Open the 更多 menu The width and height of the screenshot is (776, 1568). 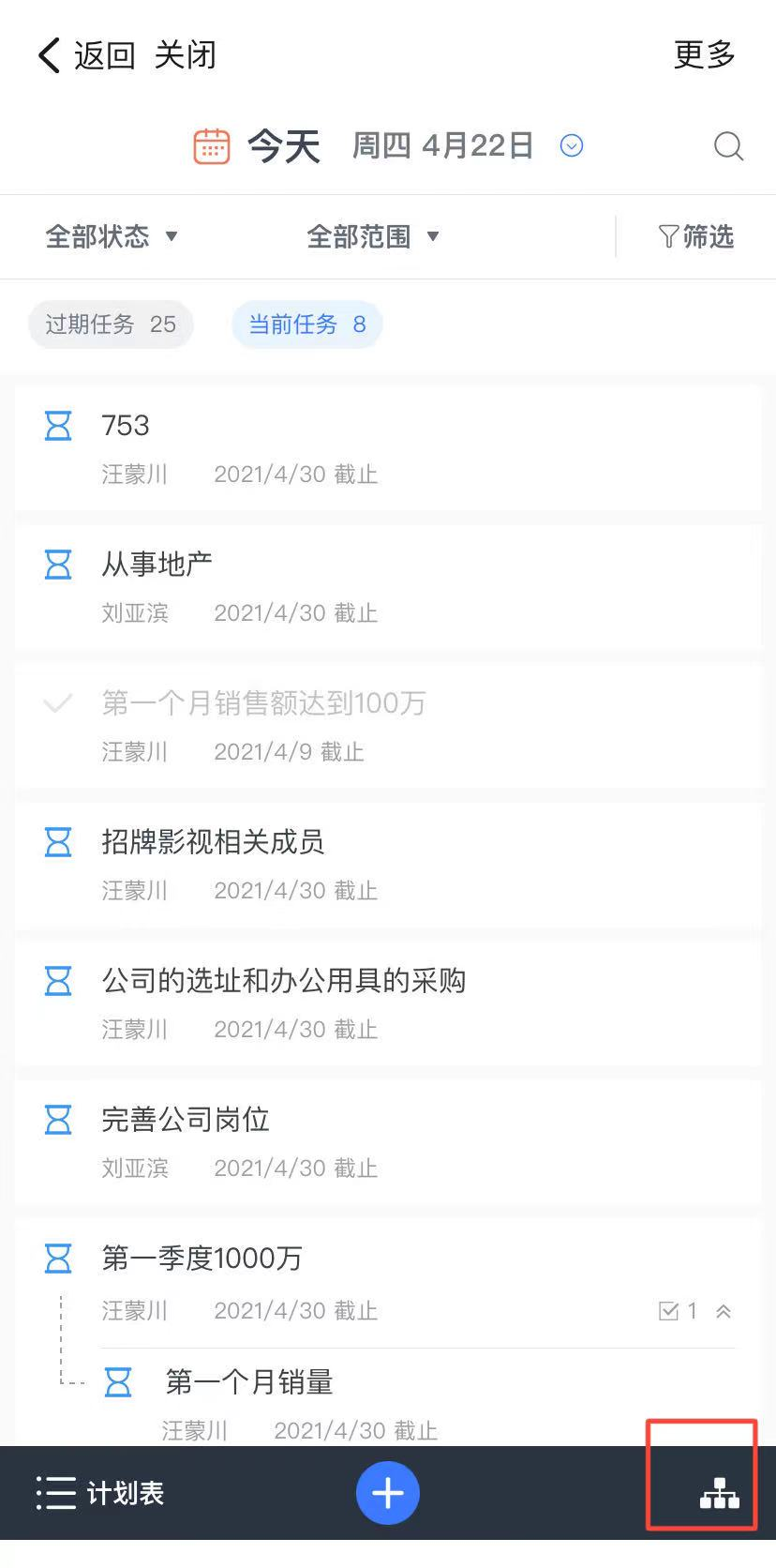click(x=705, y=55)
